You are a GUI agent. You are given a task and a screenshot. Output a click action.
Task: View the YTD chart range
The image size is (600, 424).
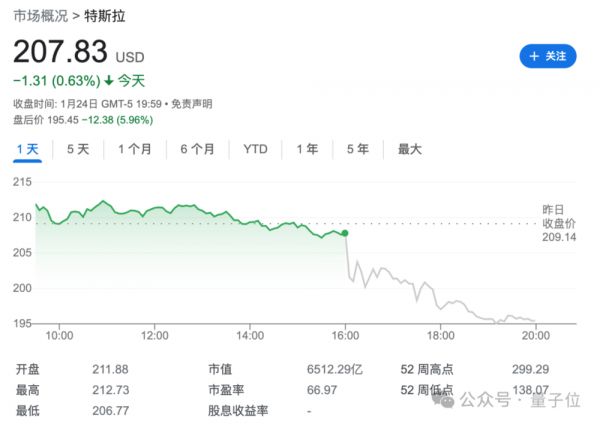pyautogui.click(x=255, y=149)
